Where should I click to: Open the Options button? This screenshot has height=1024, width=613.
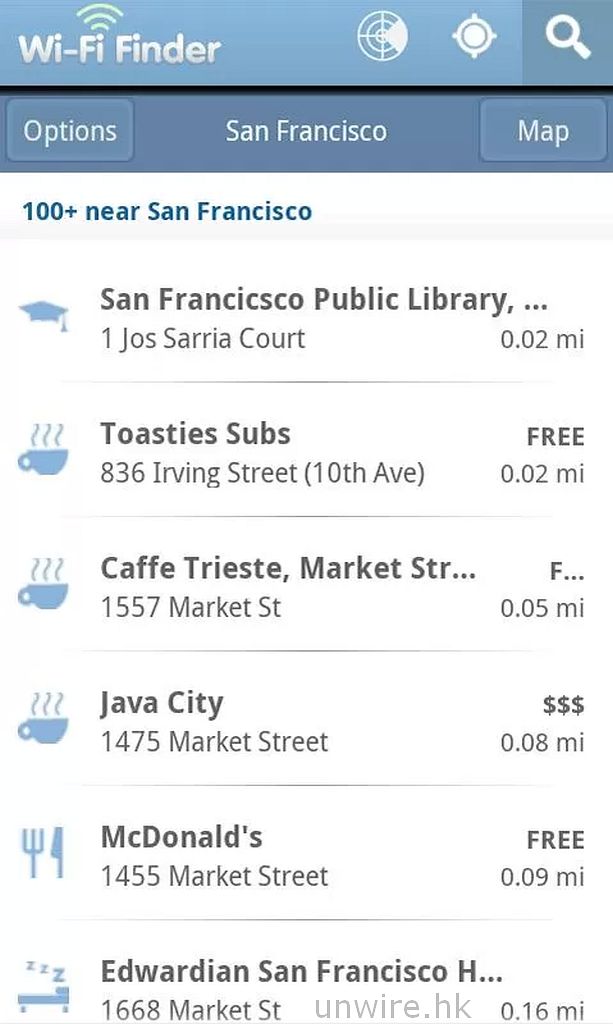(70, 131)
